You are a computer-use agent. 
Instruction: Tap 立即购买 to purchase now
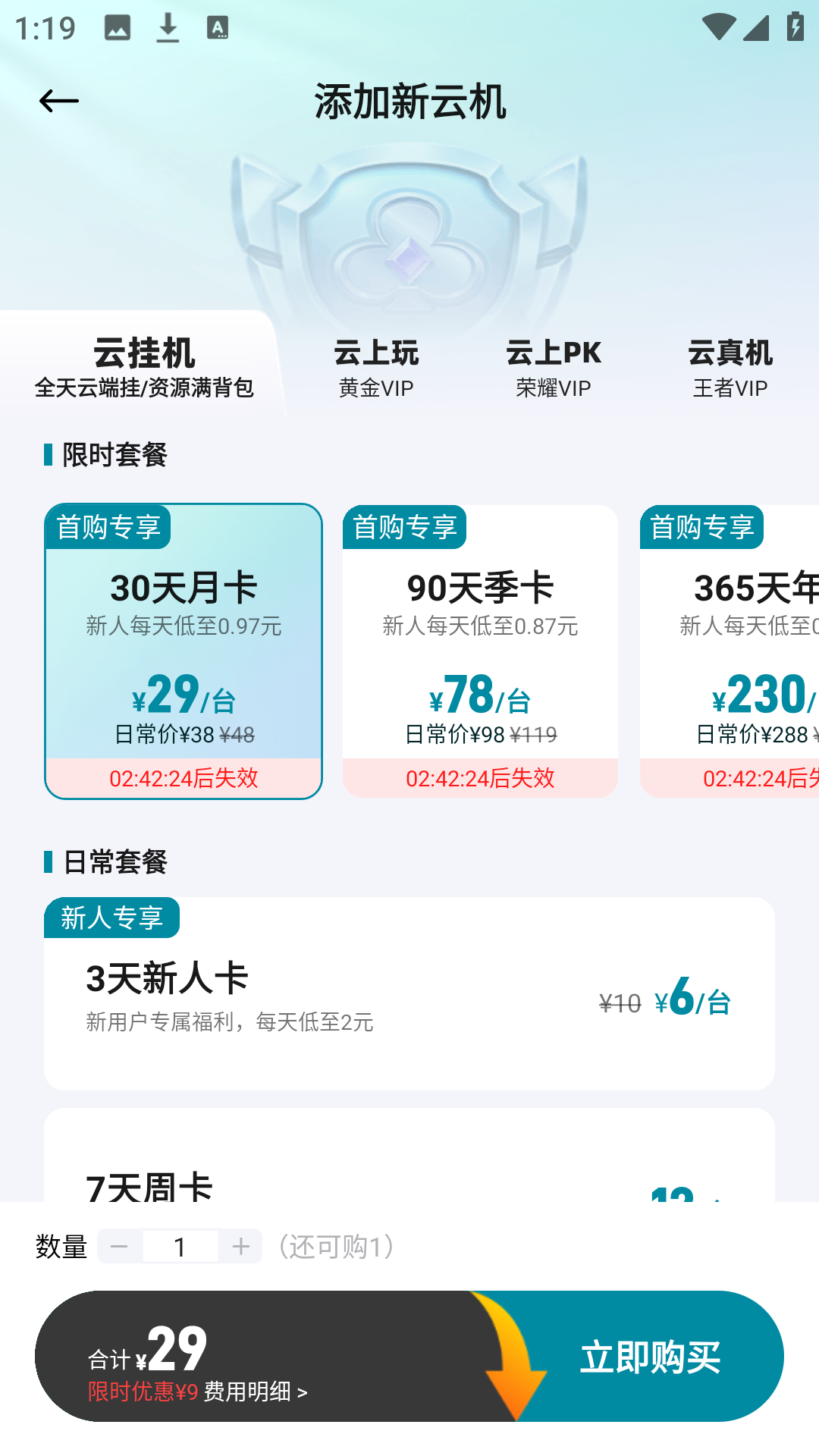click(x=651, y=1357)
